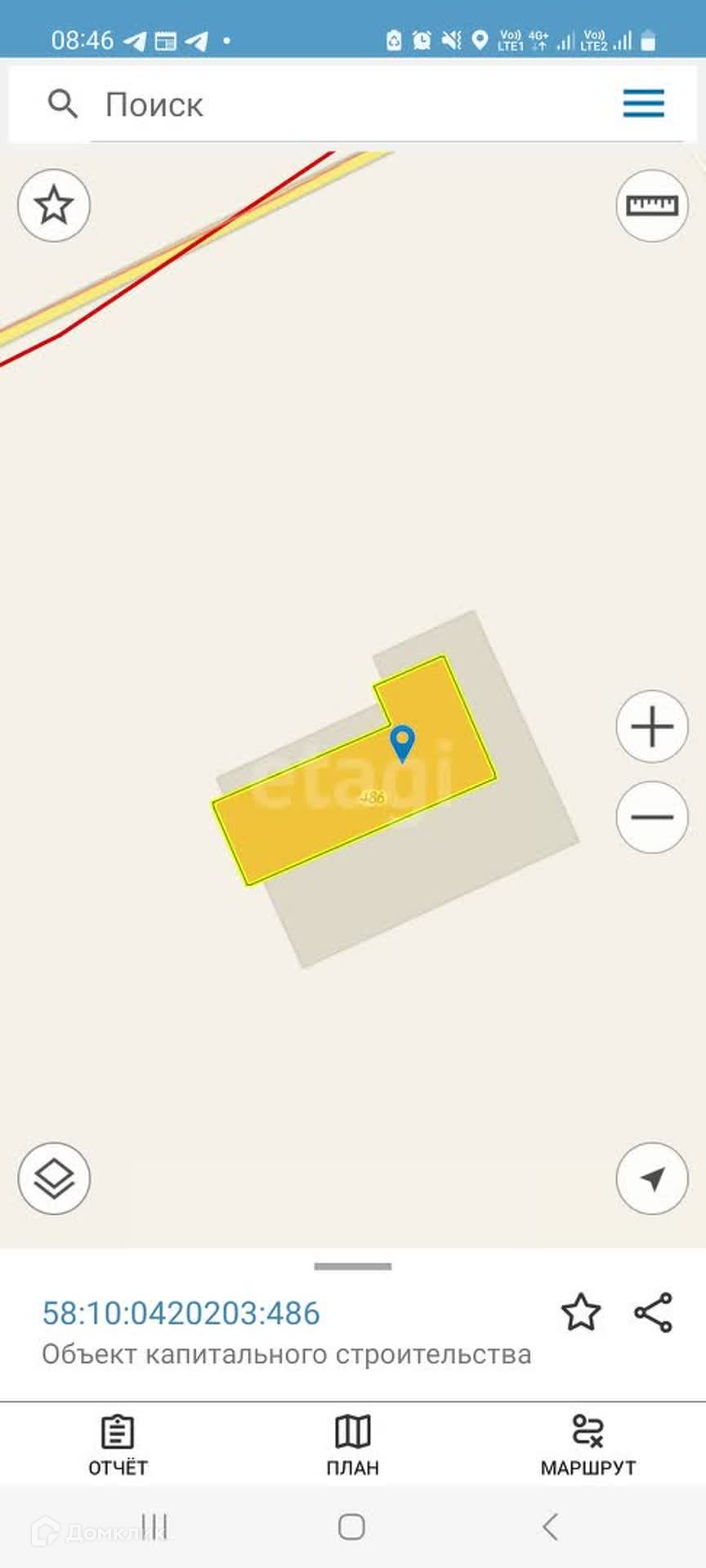Open the Отчёт report
Screen dimensions: 706x1568
pos(118,1444)
